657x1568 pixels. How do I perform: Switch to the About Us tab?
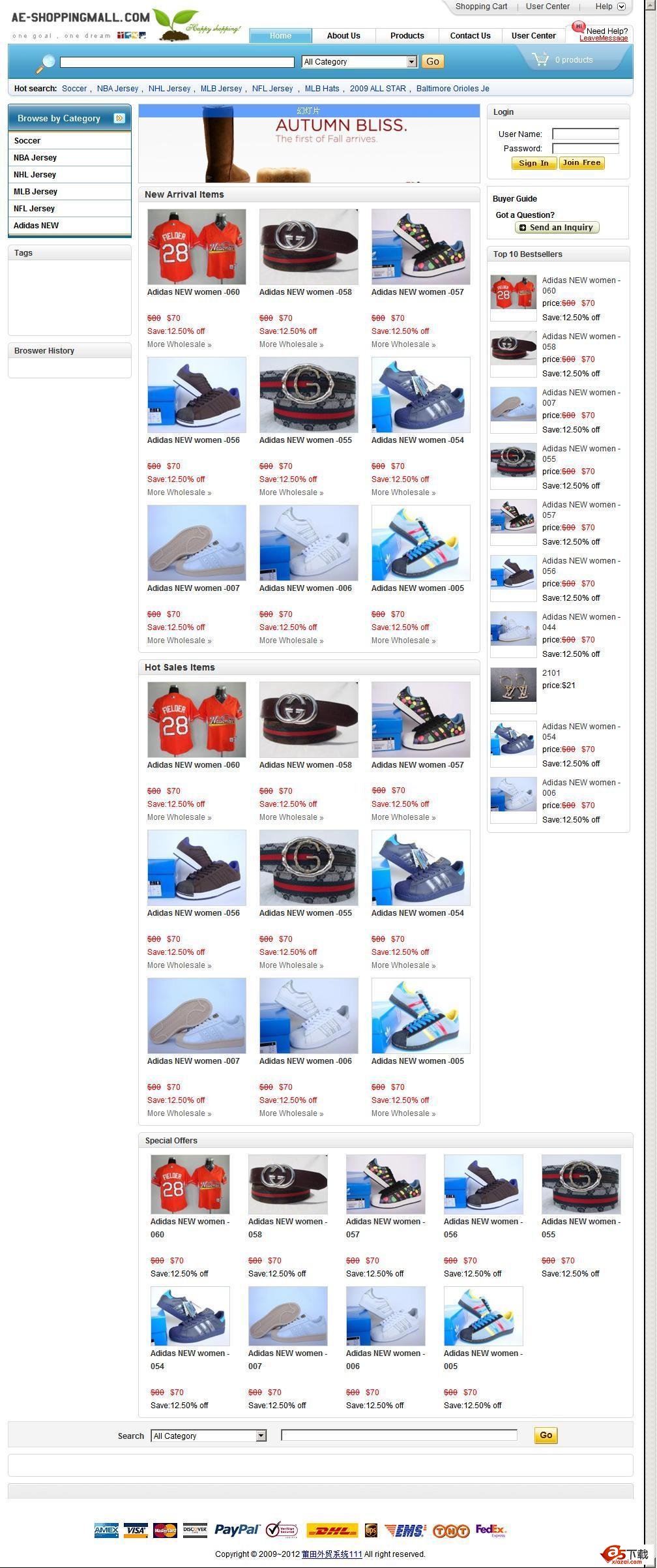tap(343, 36)
